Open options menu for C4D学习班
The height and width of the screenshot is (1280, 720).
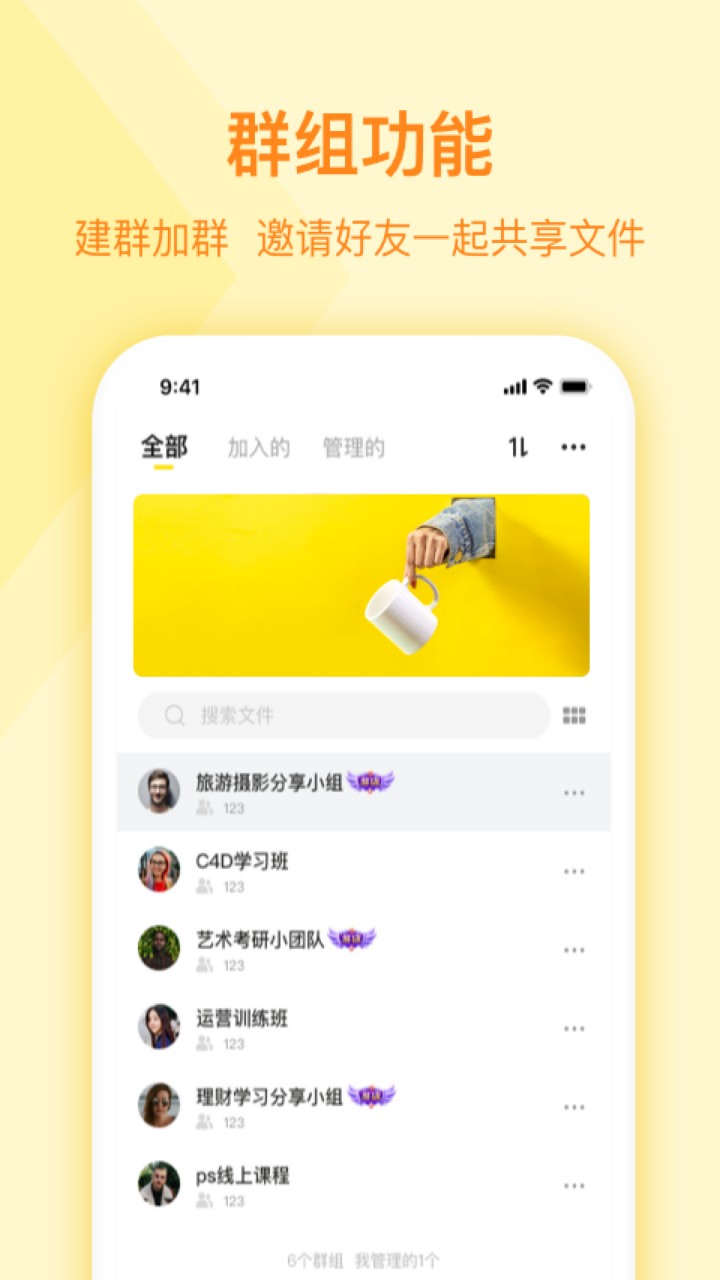(574, 871)
